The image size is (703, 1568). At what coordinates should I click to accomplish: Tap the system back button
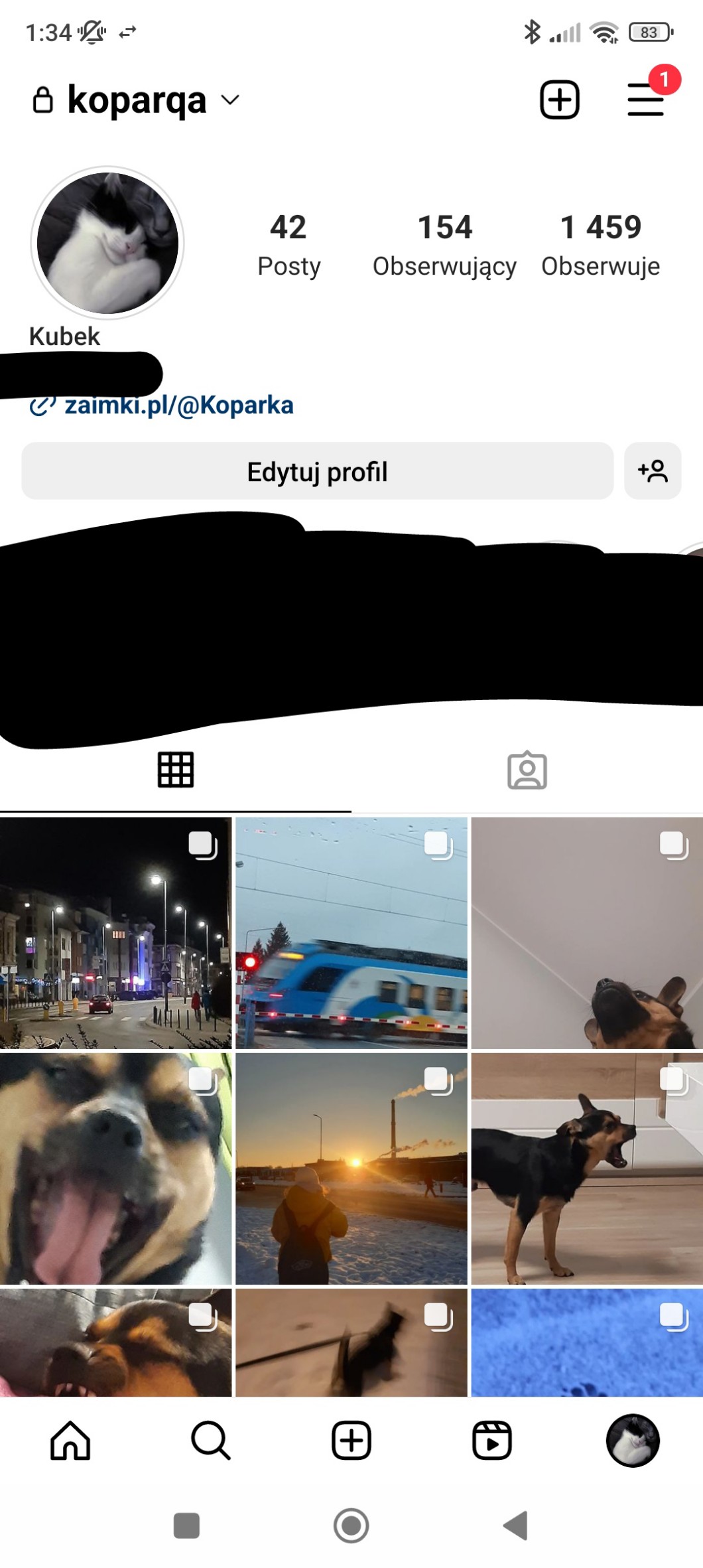tap(516, 1525)
